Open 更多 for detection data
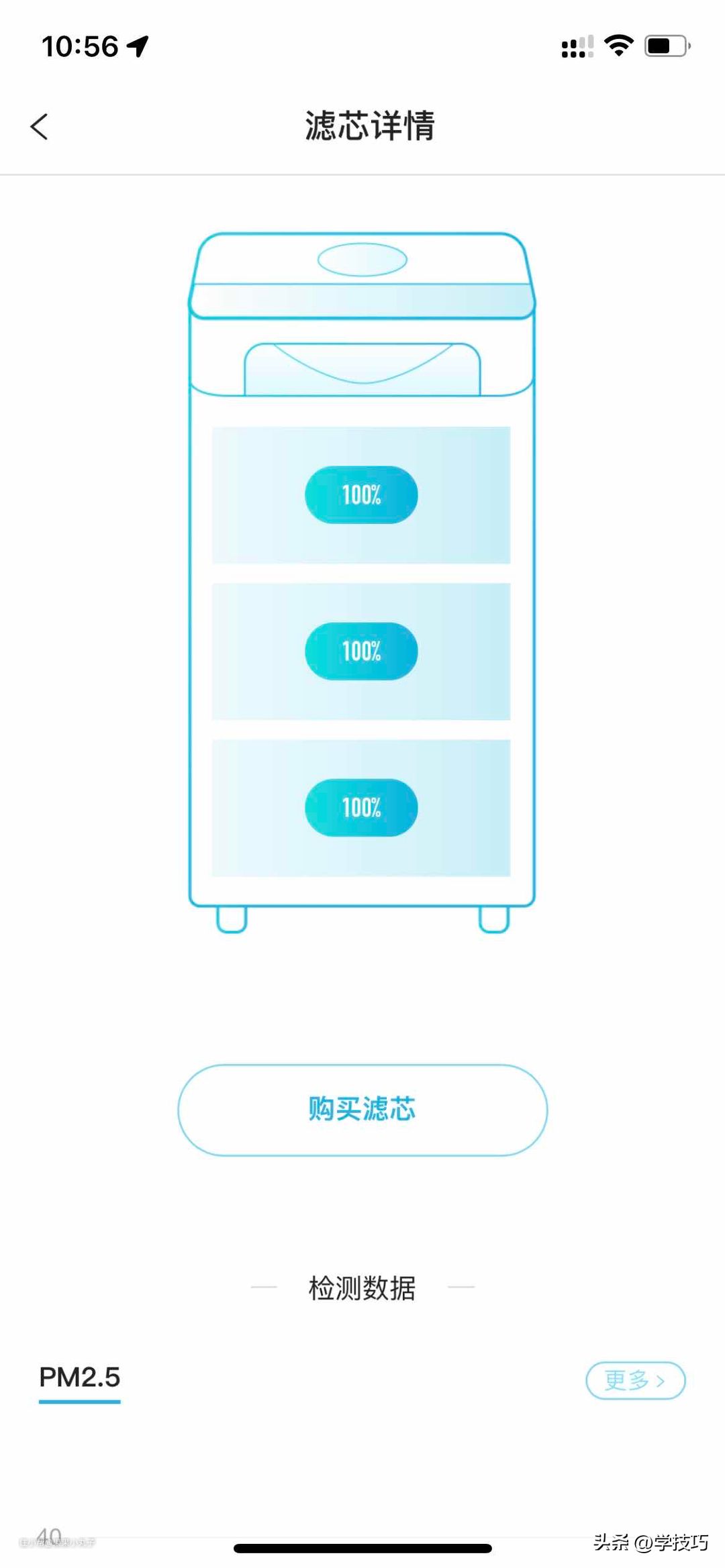The height and width of the screenshot is (1568, 725). 635,1380
